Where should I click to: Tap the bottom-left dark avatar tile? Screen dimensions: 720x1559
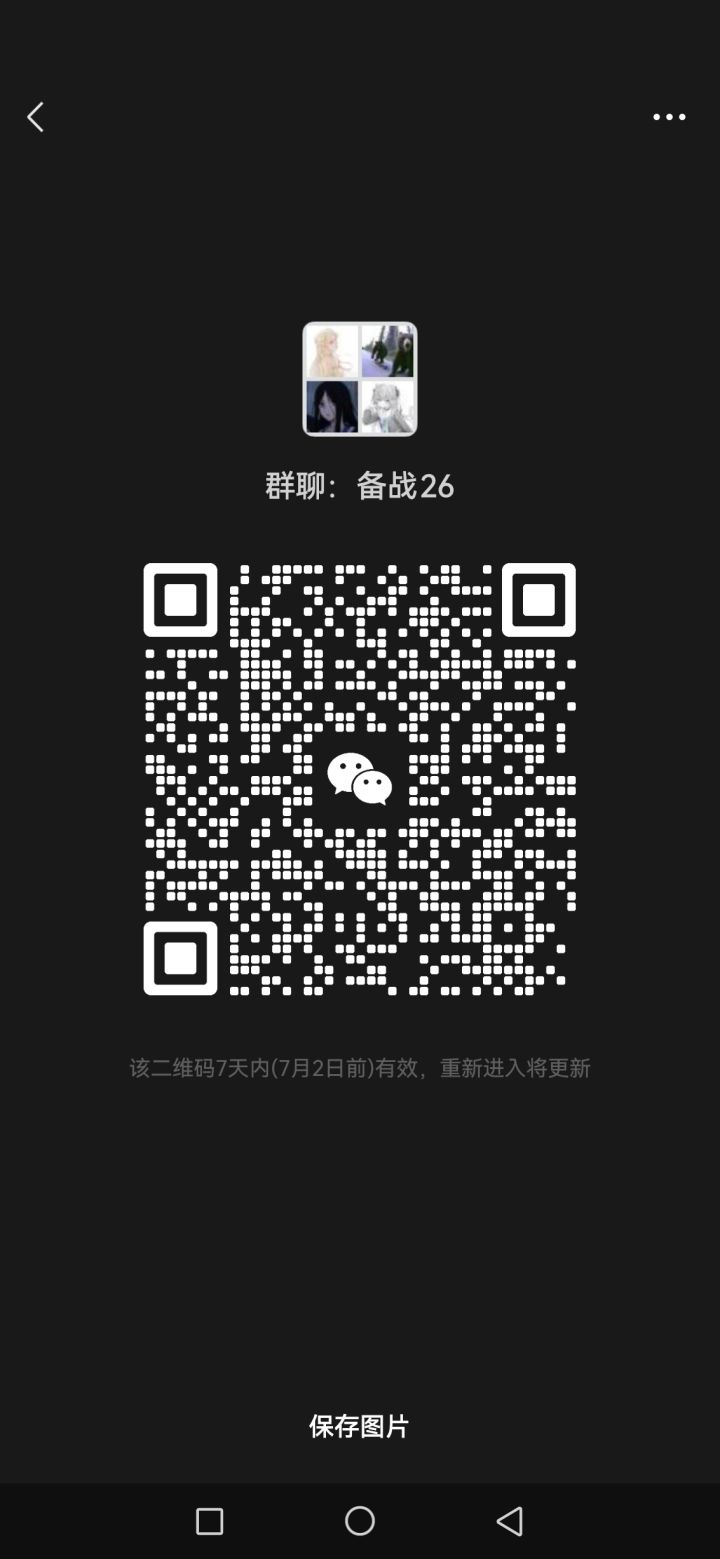(334, 408)
